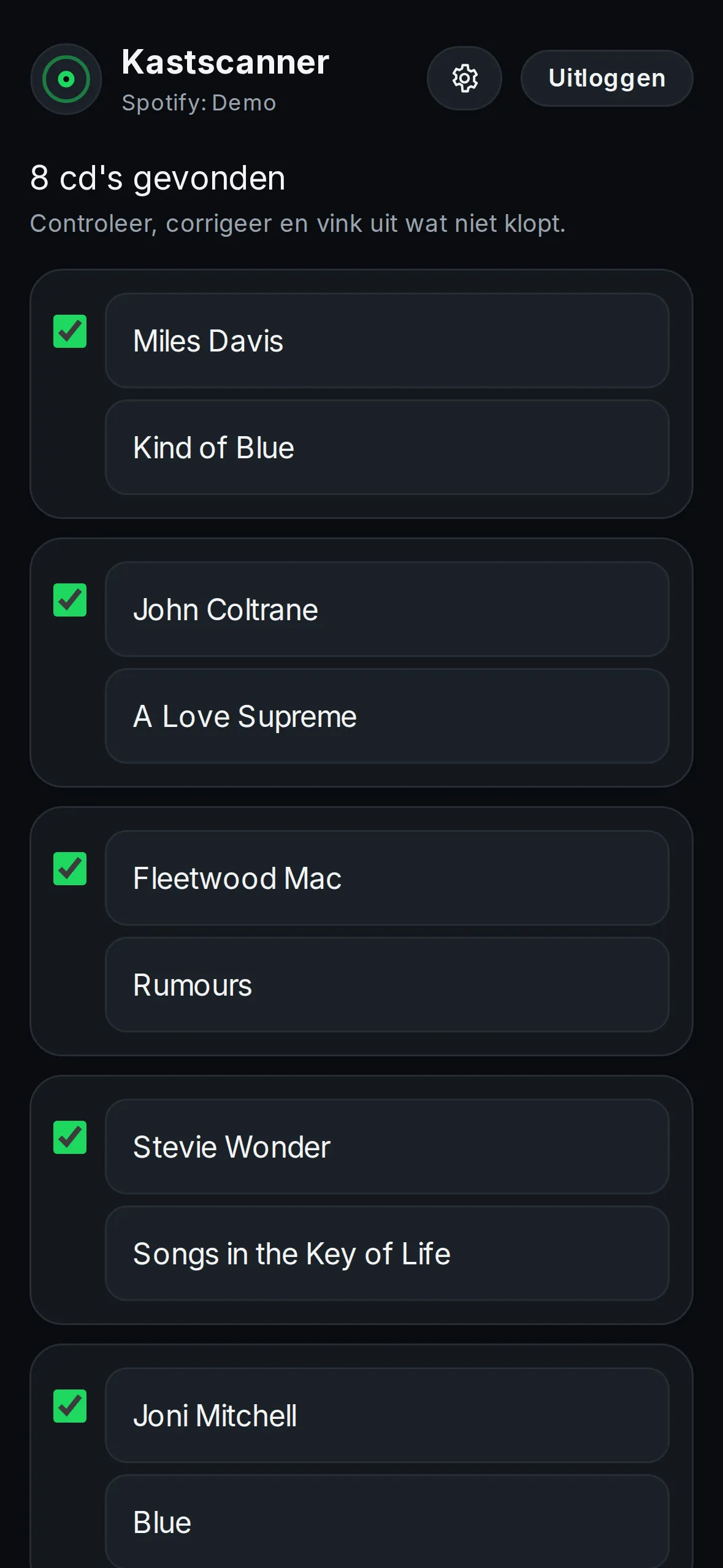This screenshot has width=723, height=1568.
Task: Edit the A Love Supreme album field
Action: pyautogui.click(x=387, y=716)
